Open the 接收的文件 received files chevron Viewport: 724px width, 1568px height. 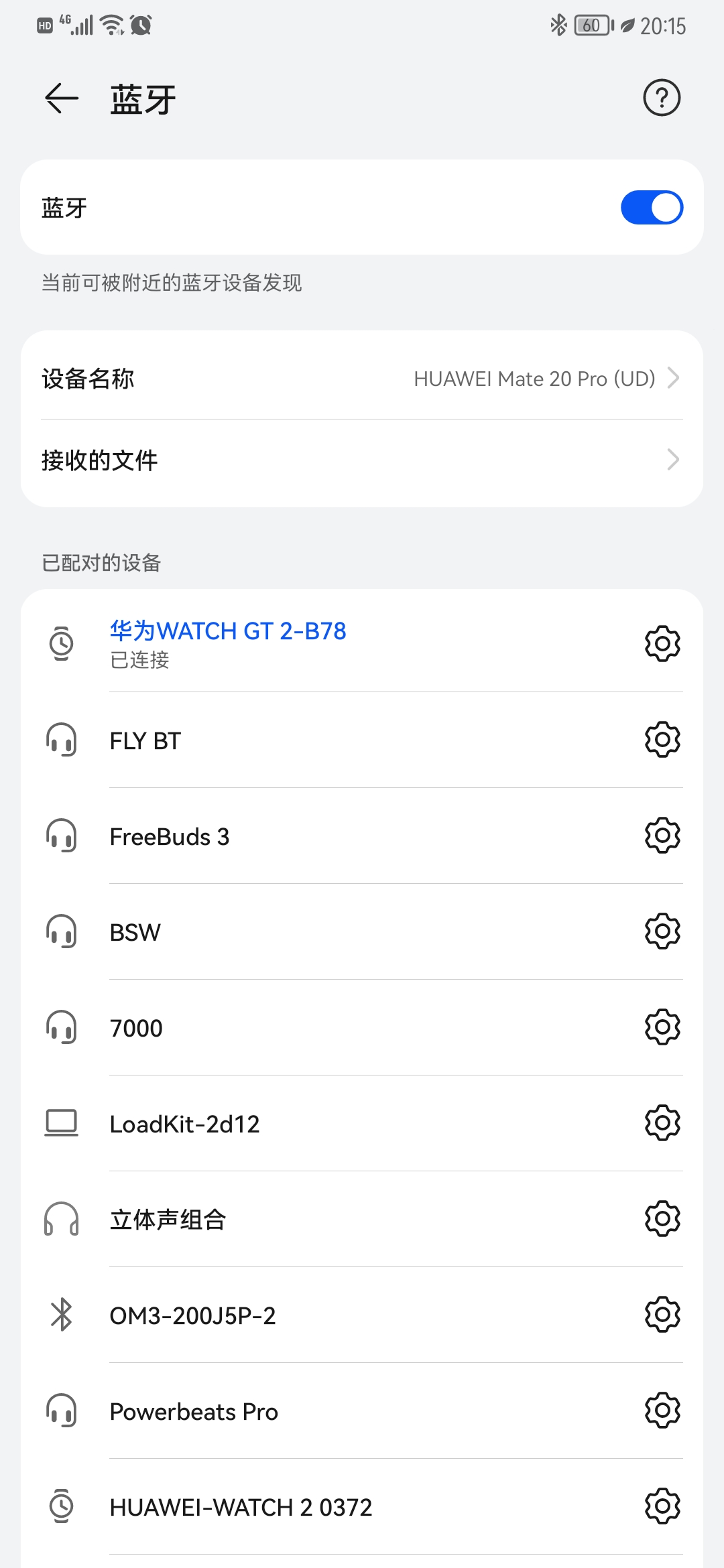click(x=674, y=460)
